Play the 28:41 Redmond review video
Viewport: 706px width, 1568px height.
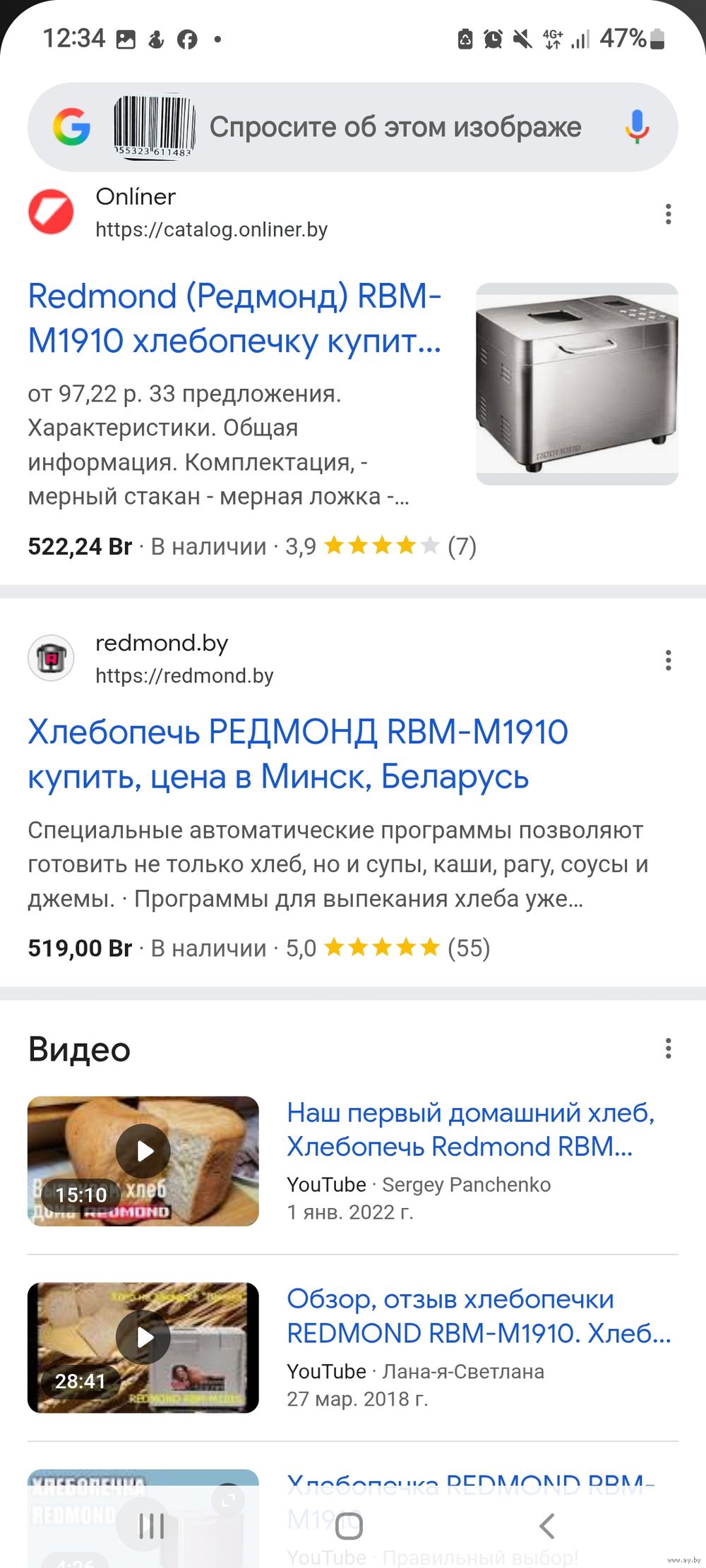[x=143, y=1347]
